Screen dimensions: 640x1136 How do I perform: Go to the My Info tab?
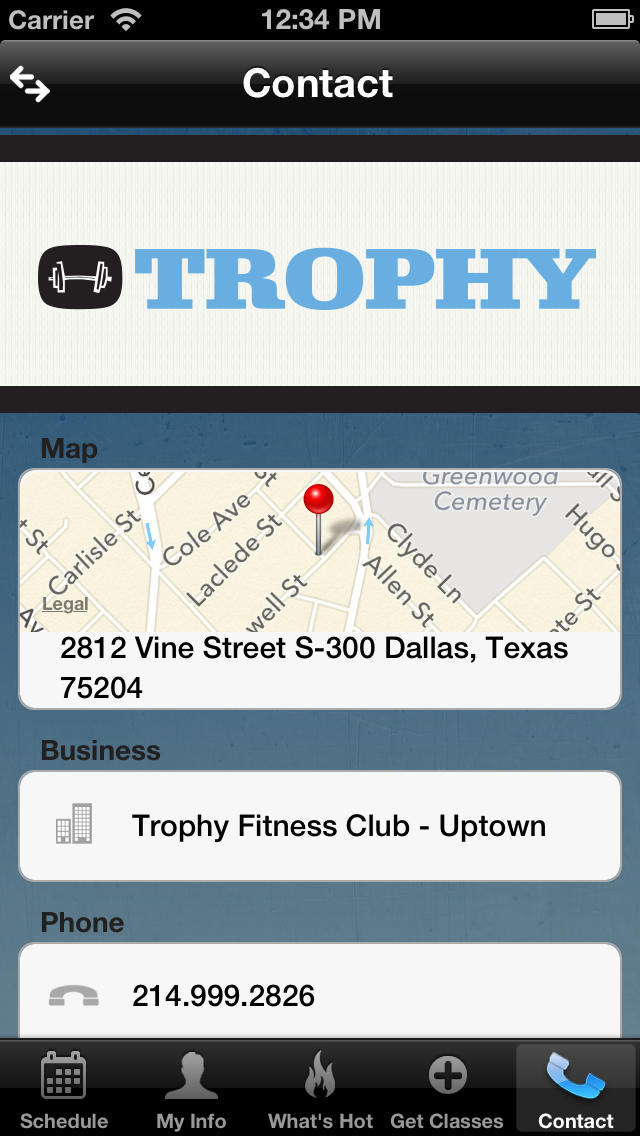[x=191, y=1089]
